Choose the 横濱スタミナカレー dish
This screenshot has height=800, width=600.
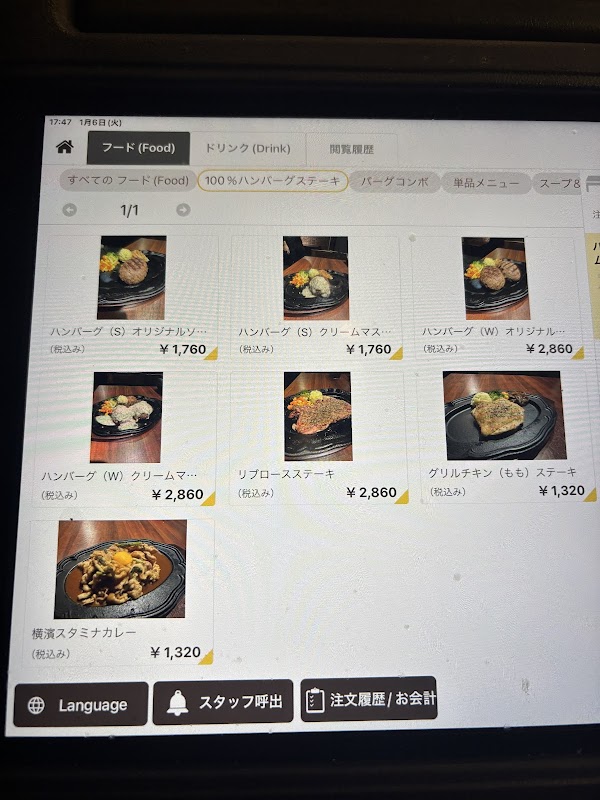121,590
